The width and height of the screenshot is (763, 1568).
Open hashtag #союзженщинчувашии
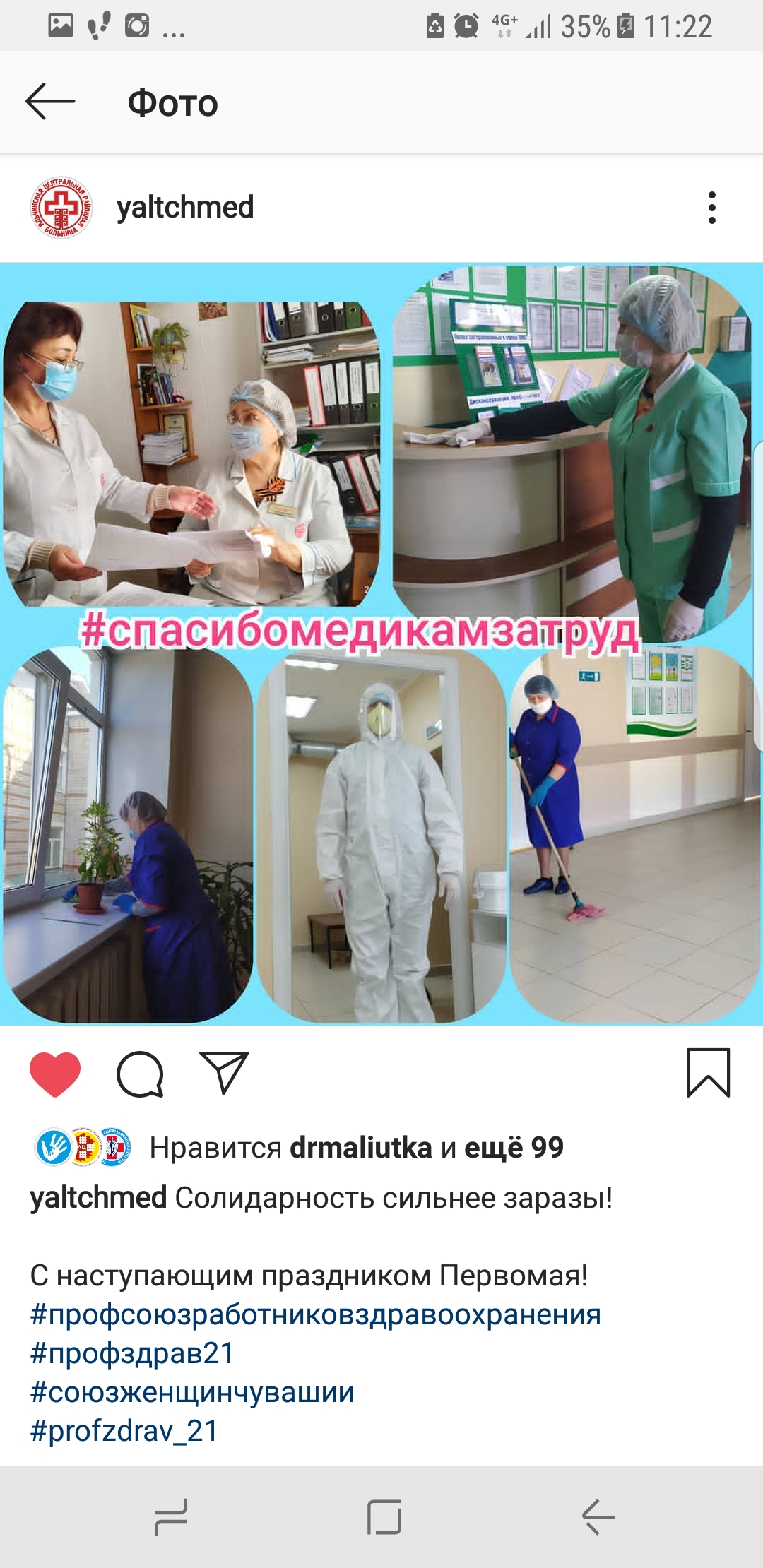(192, 1392)
